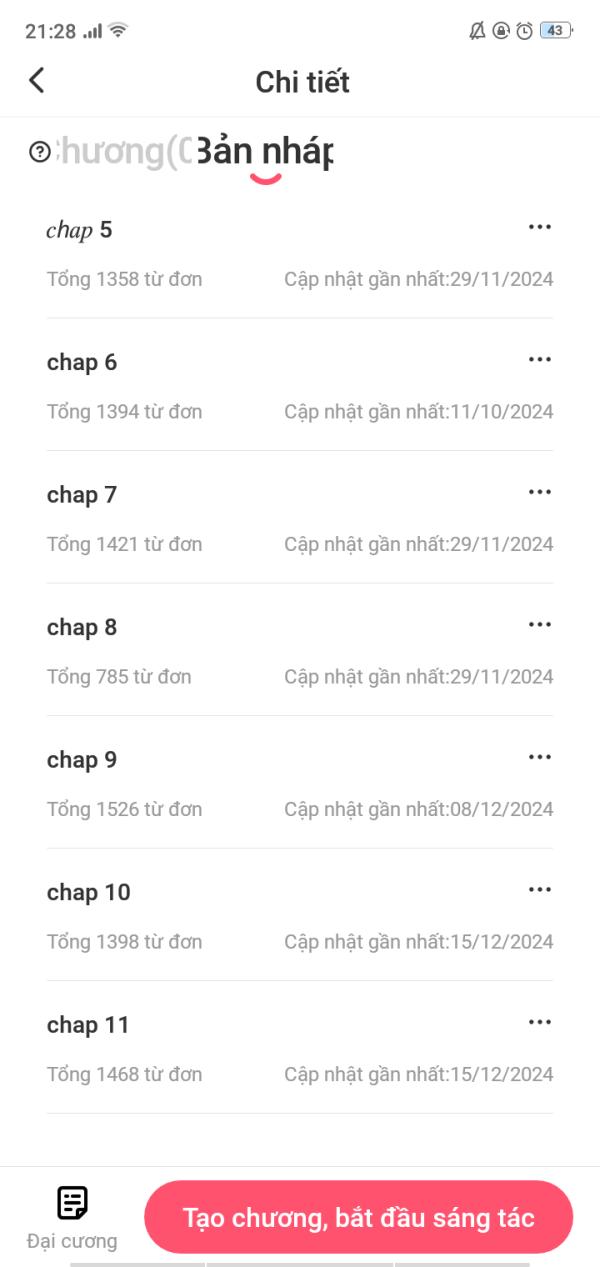Open the Đại cương outline
Viewport: 600px width, 1267px height.
72,1217
